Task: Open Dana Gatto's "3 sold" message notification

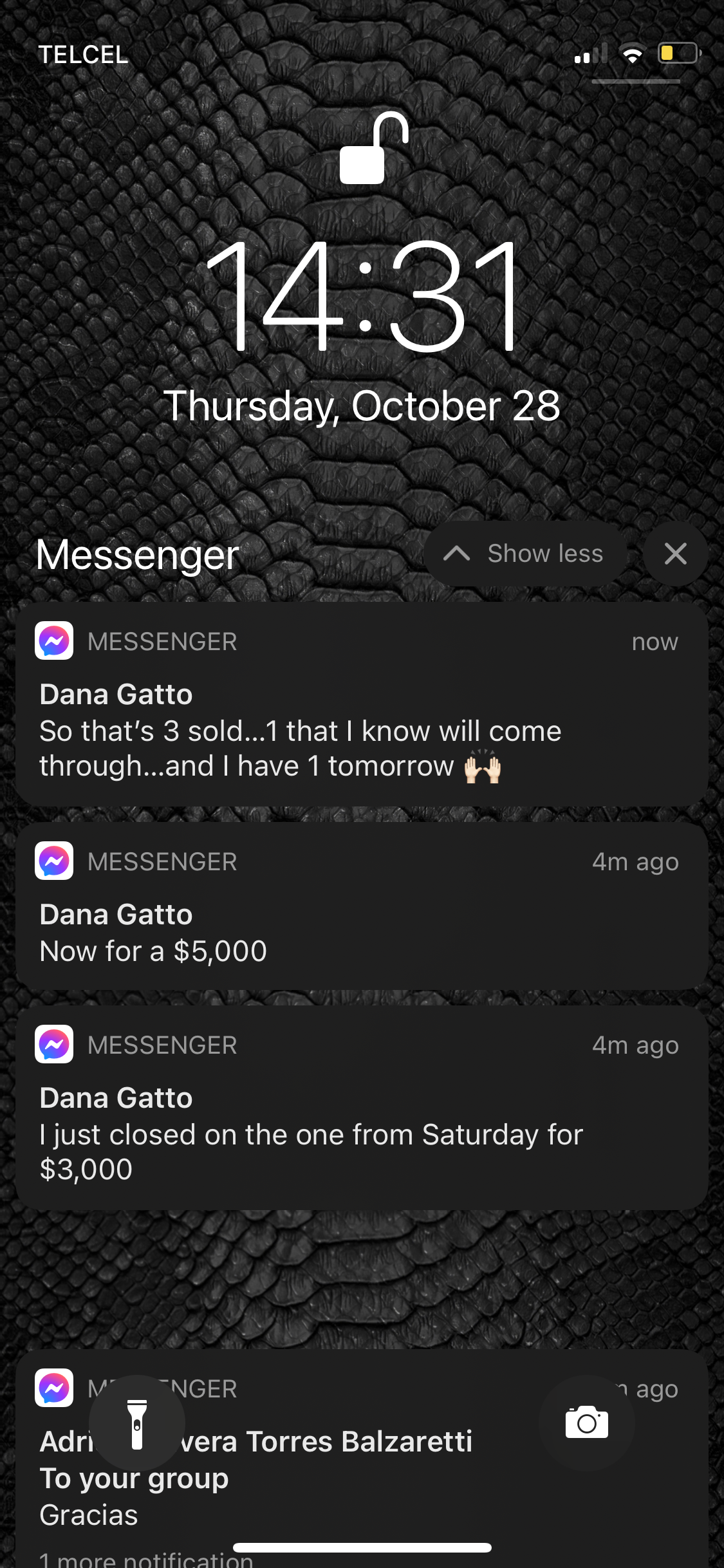Action: 362,704
